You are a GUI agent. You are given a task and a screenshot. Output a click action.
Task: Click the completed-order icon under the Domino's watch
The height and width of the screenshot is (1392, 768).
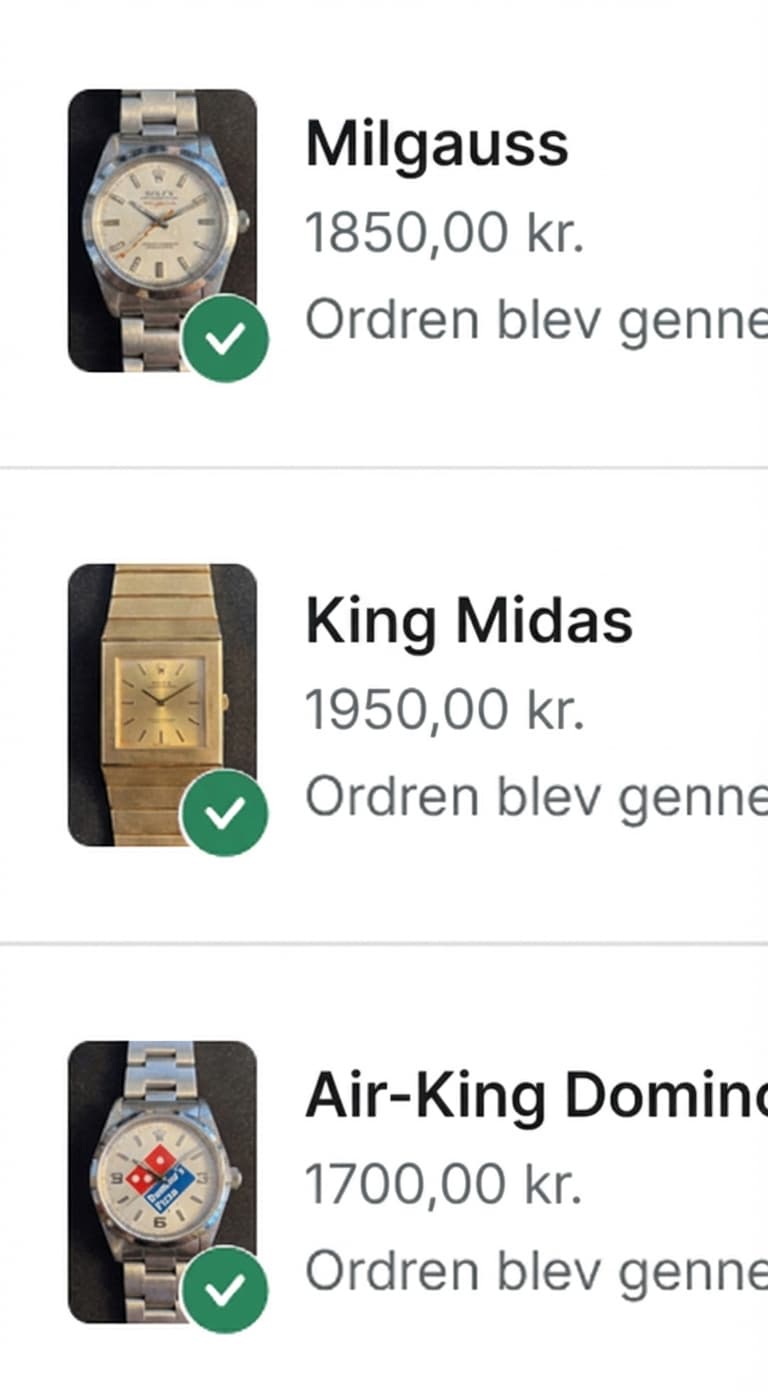coord(228,1292)
